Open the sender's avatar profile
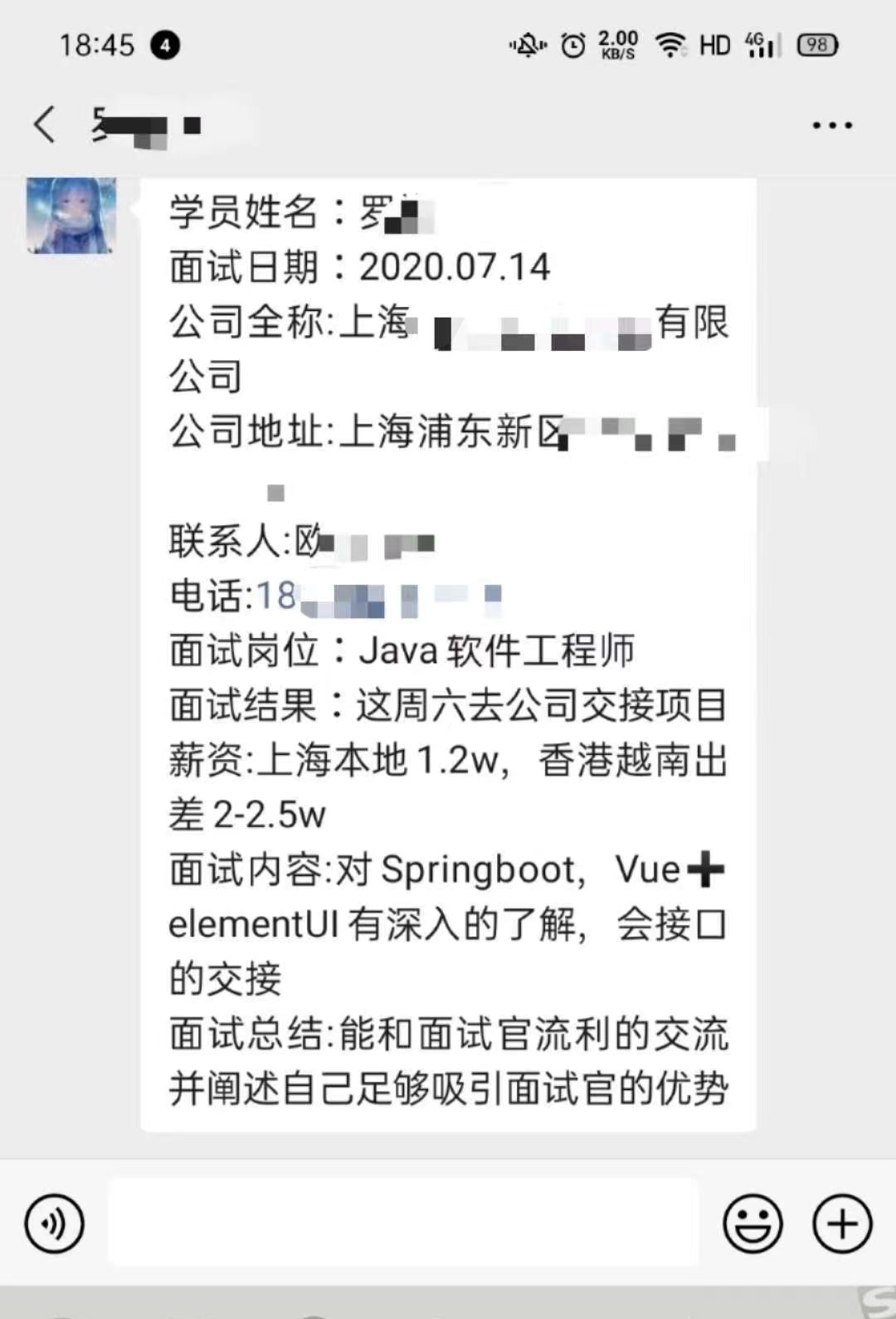896x1319 pixels. (71, 216)
